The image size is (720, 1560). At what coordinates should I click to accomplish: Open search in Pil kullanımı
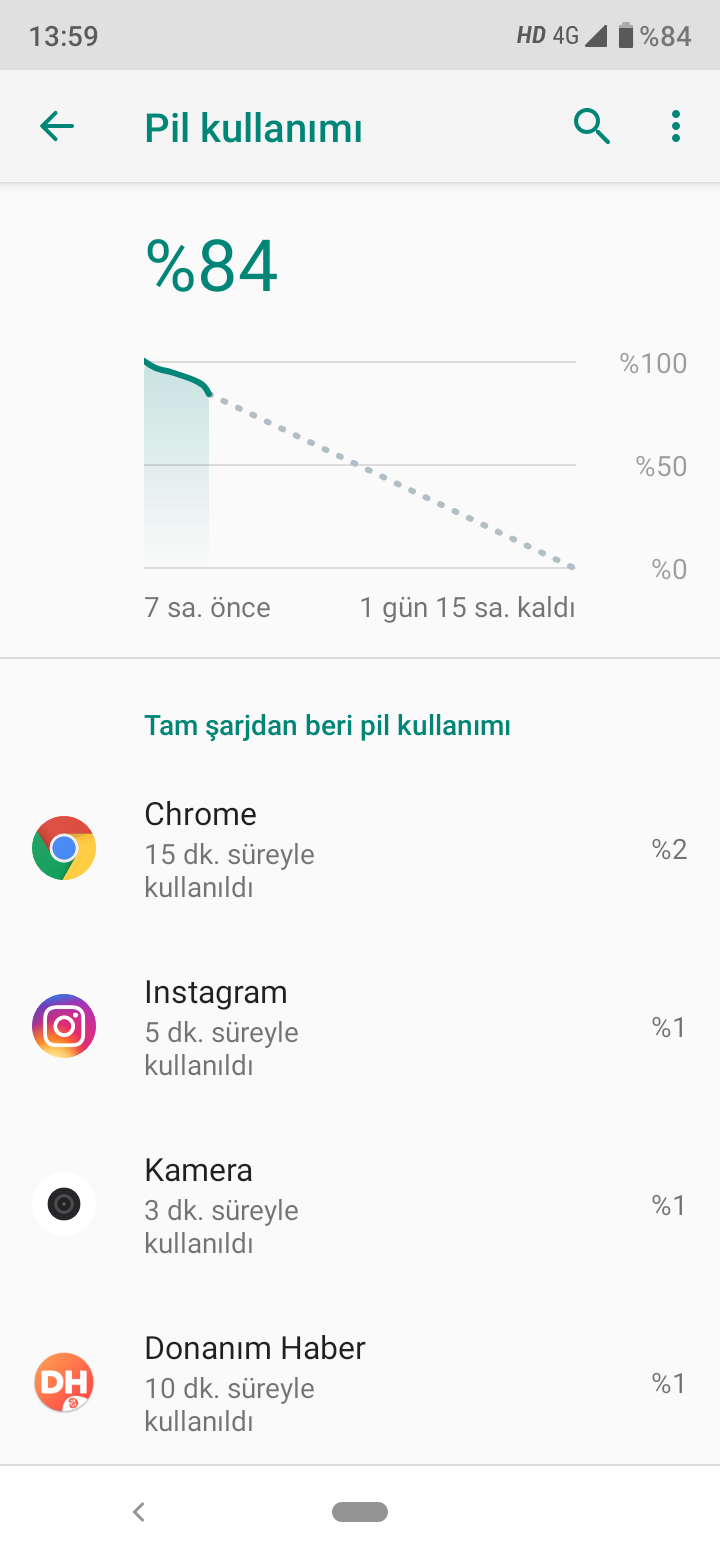click(x=592, y=127)
